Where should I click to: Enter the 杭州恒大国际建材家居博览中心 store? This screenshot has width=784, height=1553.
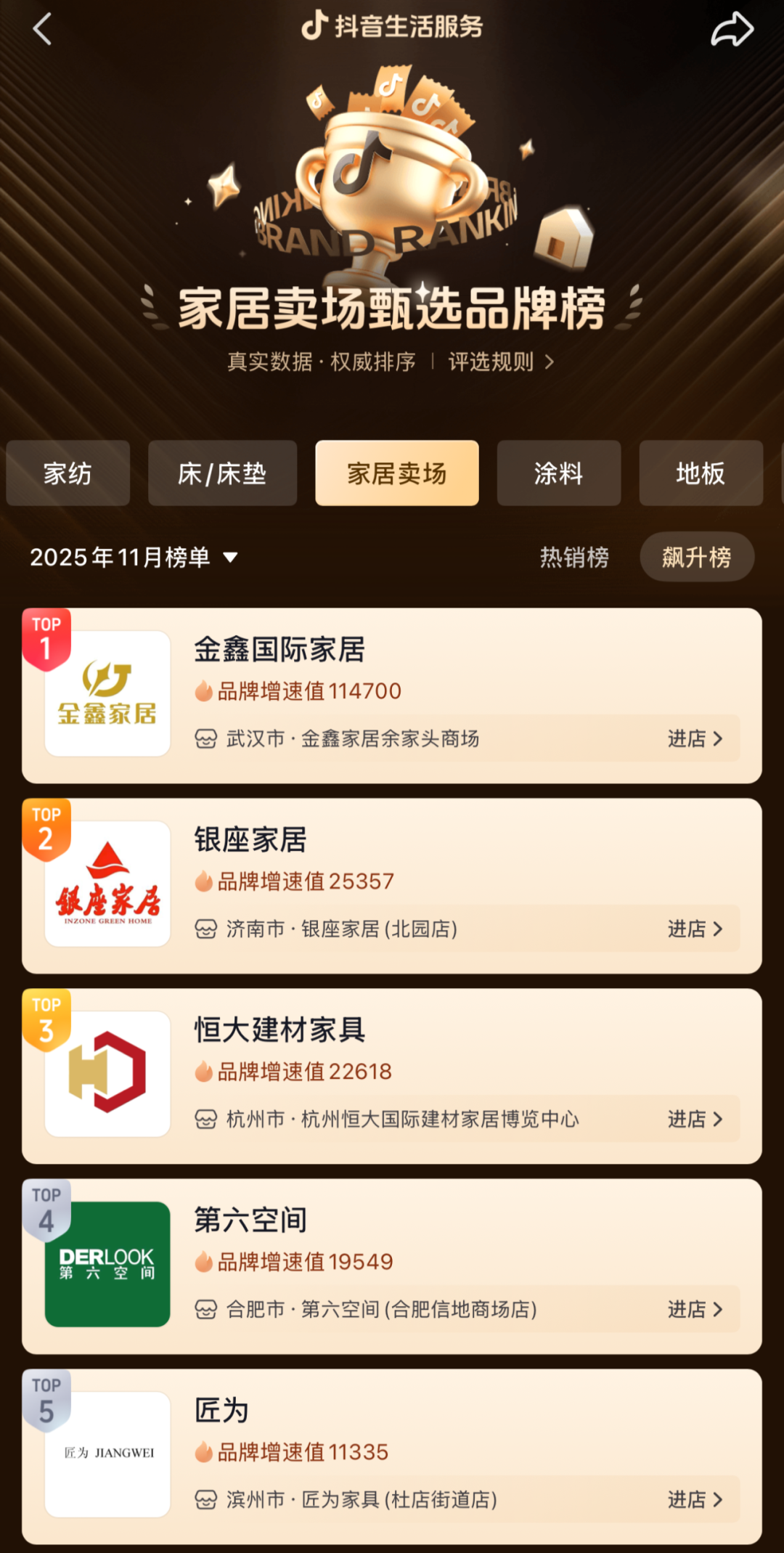point(694,1120)
